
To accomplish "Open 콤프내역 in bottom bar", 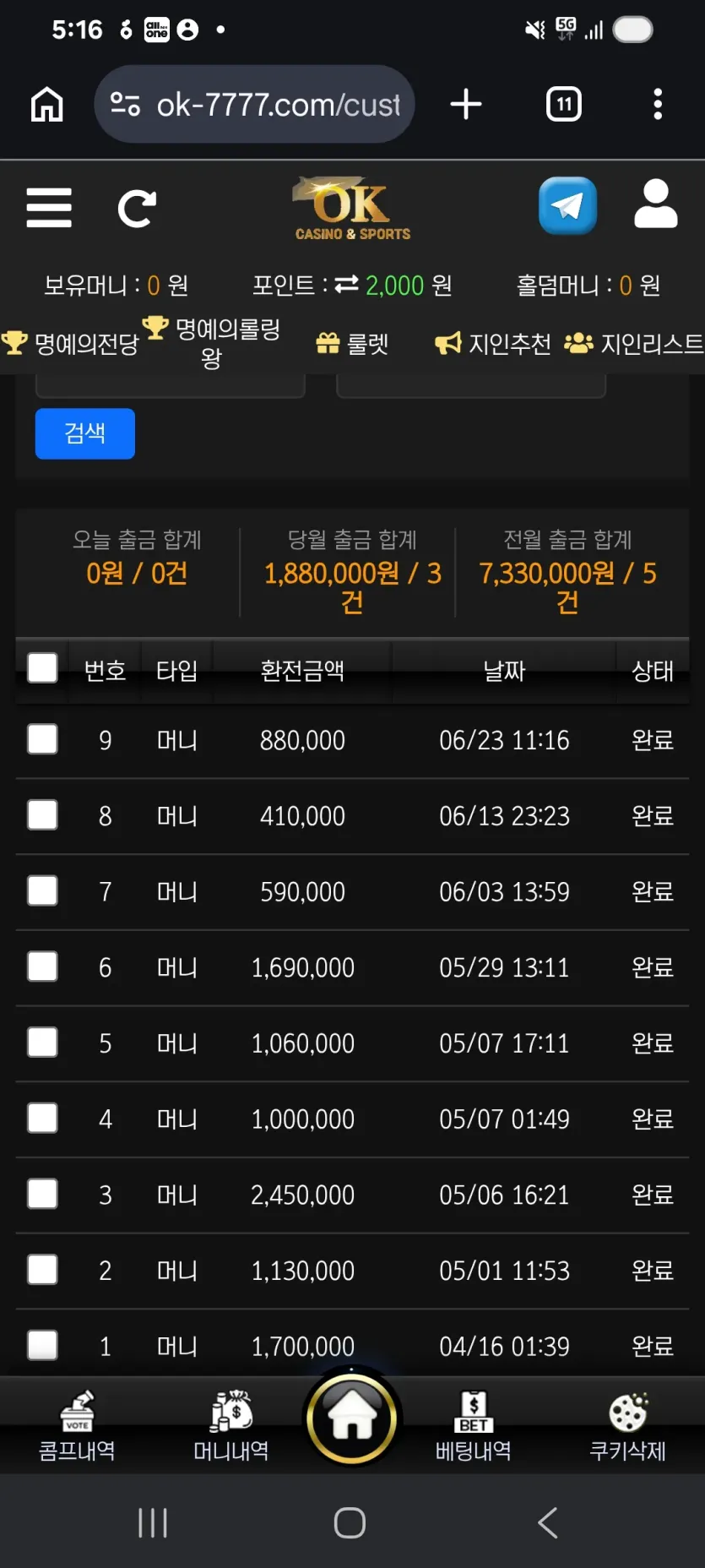I will point(77,1427).
